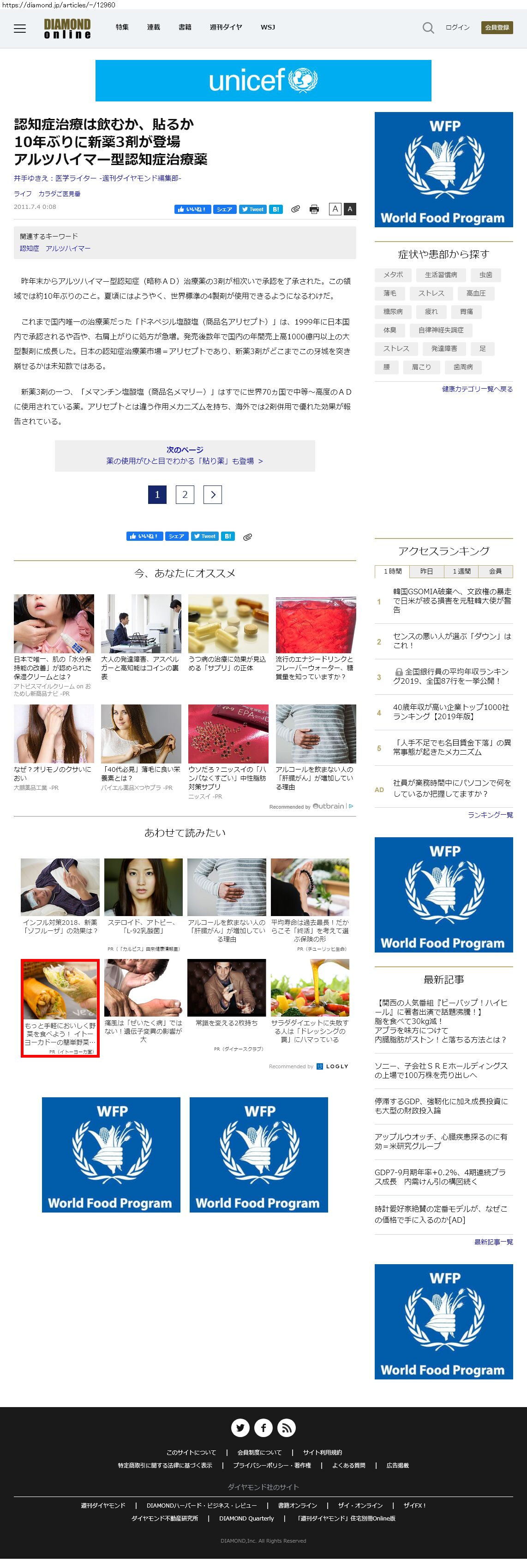This screenshot has height=1568, width=527.
Task: Open the インフル対策2018 ゾフルーザ article card
Action: [60, 895]
